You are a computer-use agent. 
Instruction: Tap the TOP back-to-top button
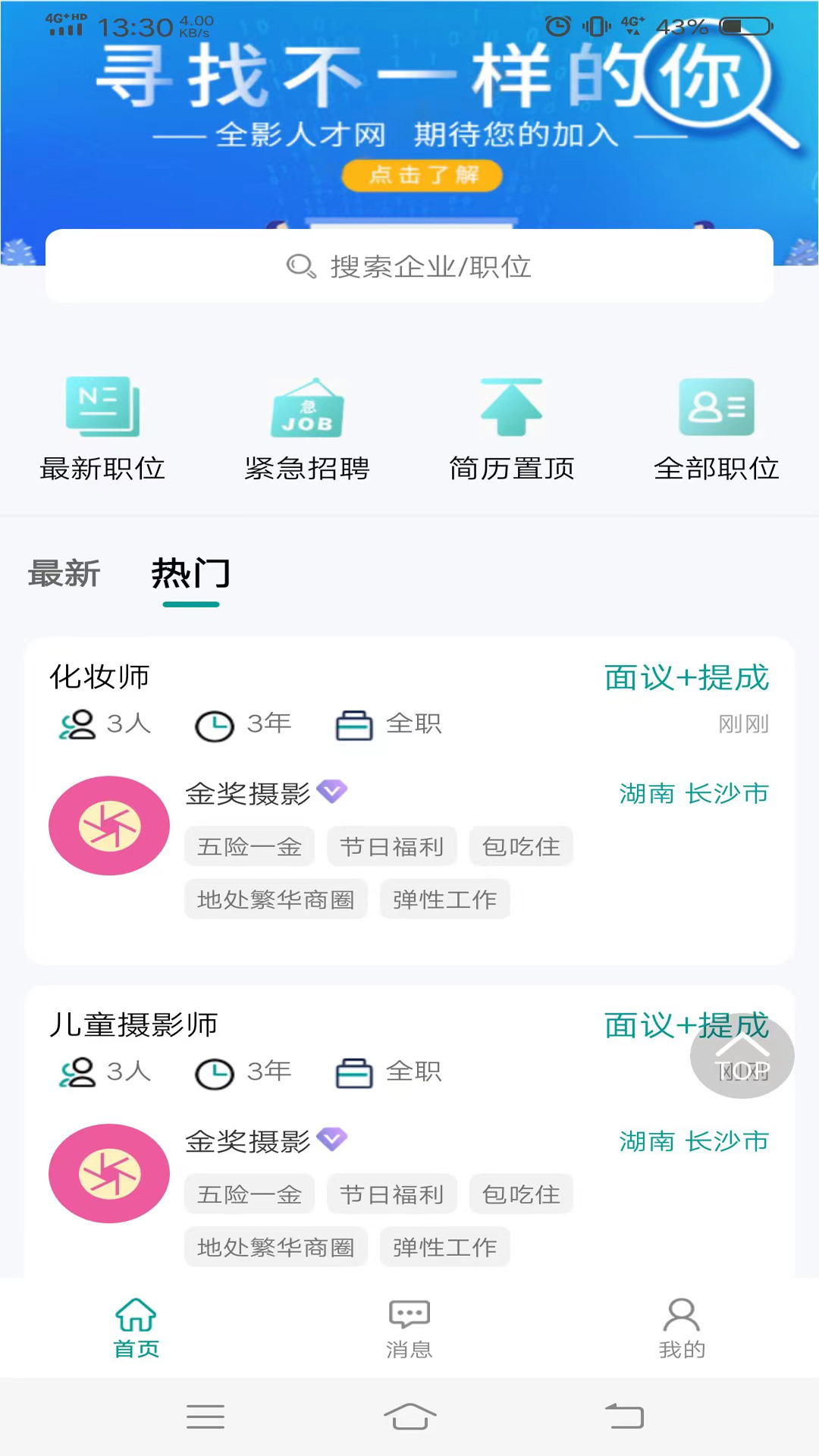pos(742,1056)
